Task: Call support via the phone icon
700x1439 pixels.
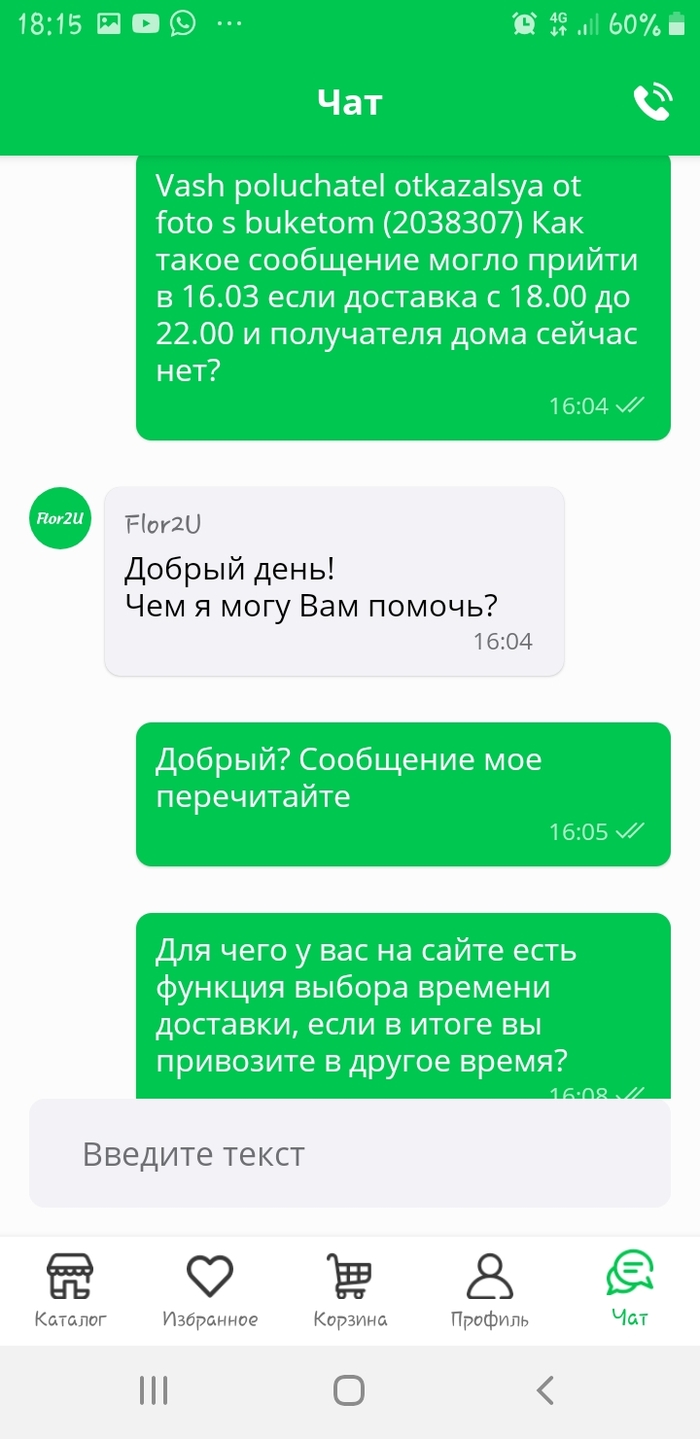Action: coord(652,102)
